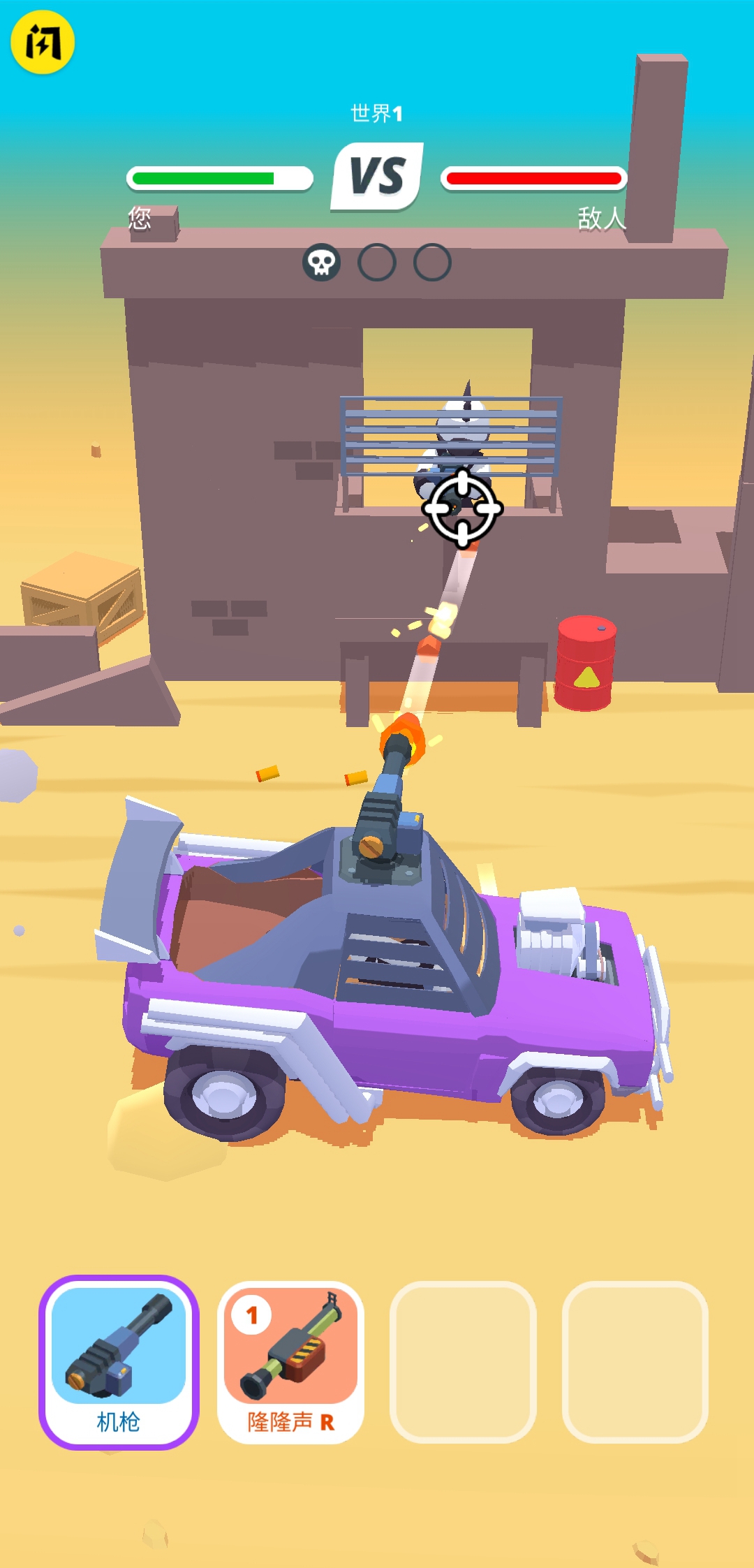Screen dimensions: 754x1568
Task: Select the 机枪 machine gun weapon
Action: [x=119, y=1362]
